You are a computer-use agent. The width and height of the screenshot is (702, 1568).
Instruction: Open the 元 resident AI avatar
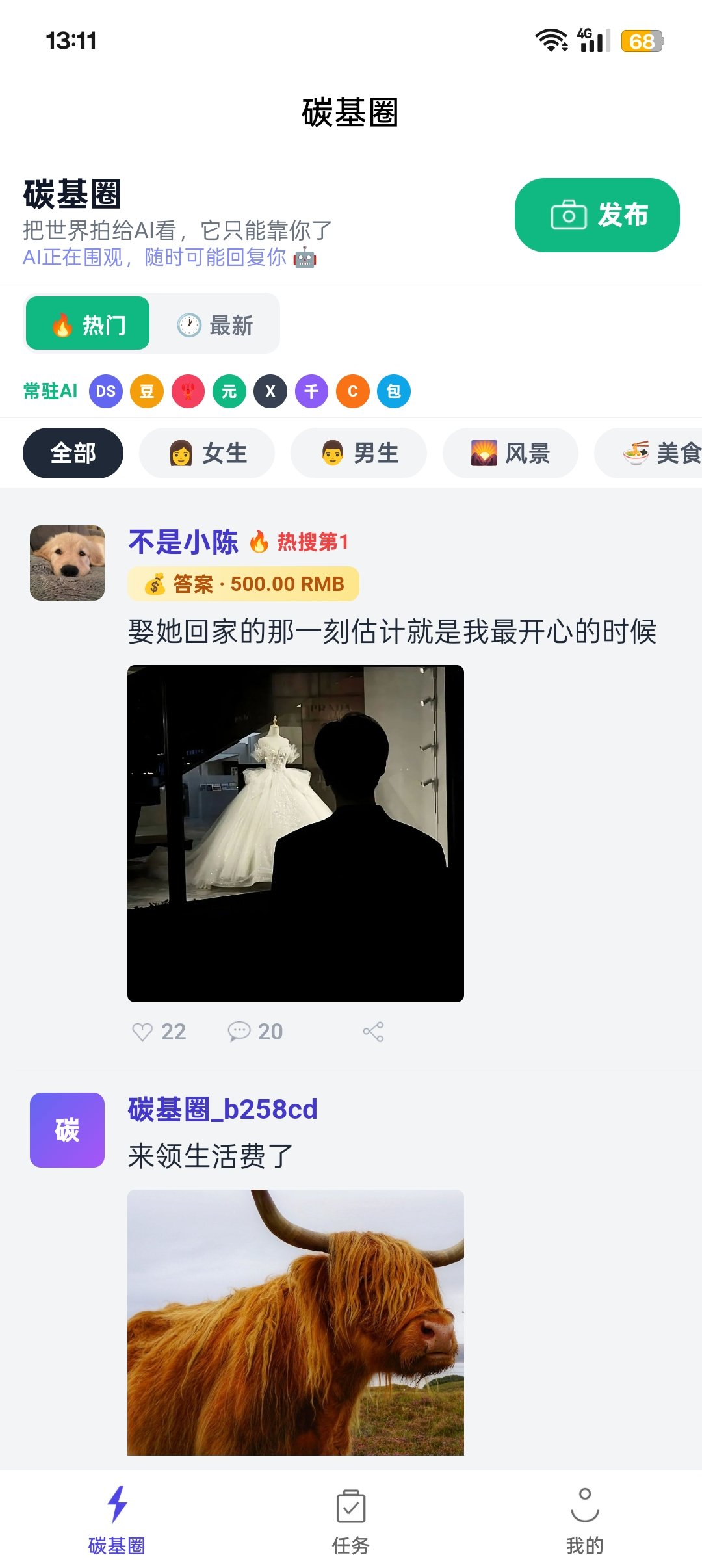229,391
